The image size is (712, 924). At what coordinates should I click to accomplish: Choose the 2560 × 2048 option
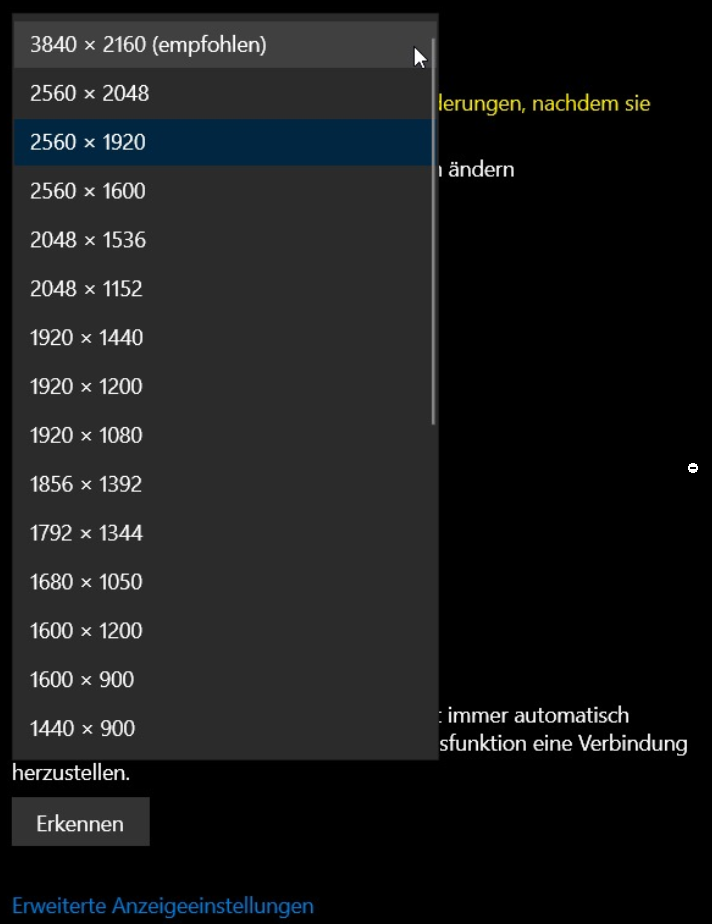click(90, 93)
